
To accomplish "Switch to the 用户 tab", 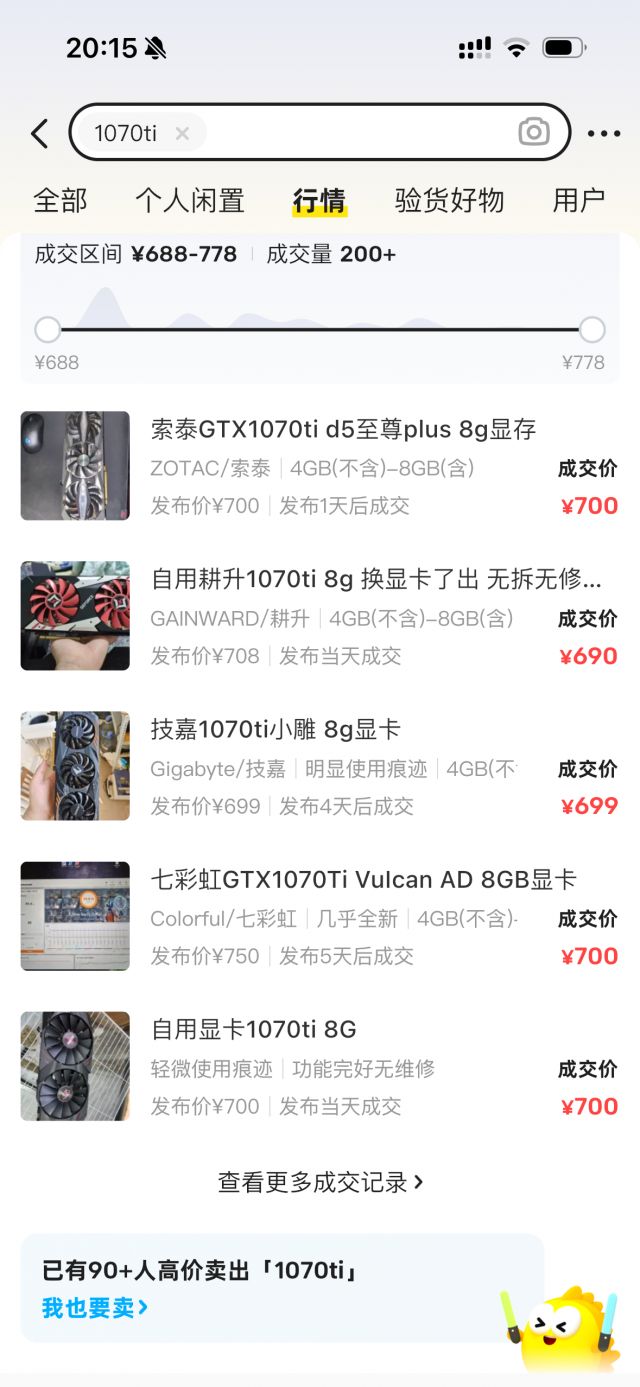I will tap(579, 200).
